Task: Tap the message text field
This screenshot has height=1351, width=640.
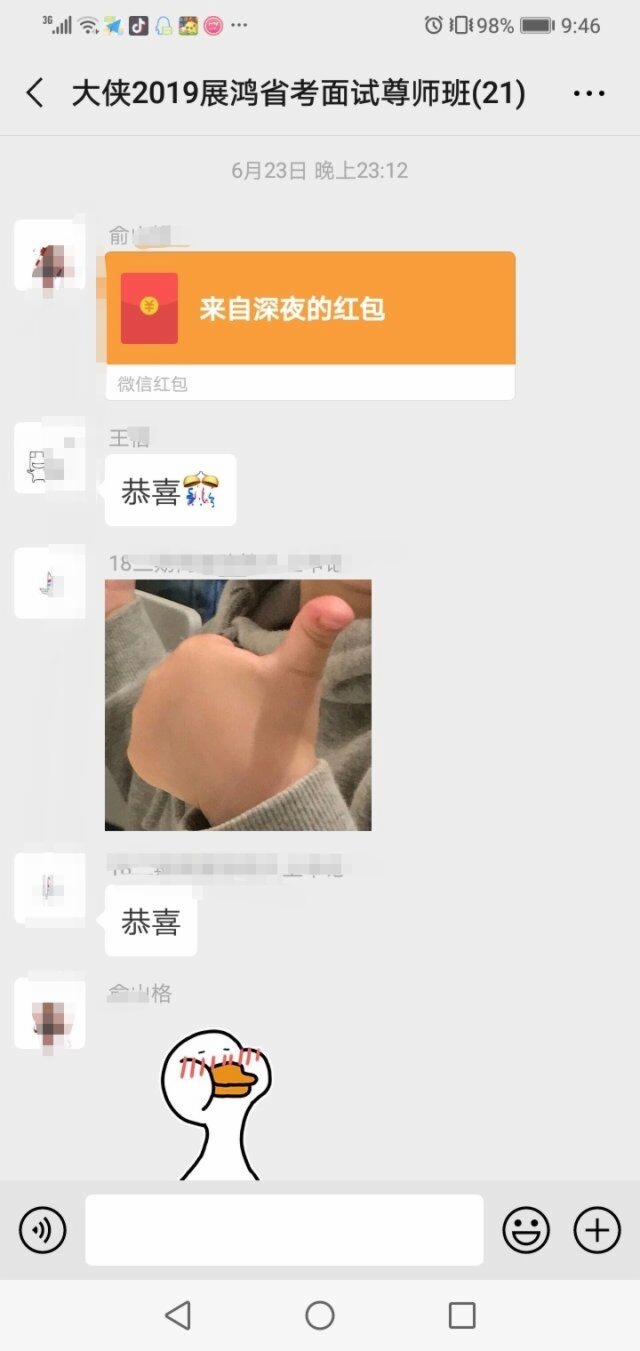Action: 284,1230
